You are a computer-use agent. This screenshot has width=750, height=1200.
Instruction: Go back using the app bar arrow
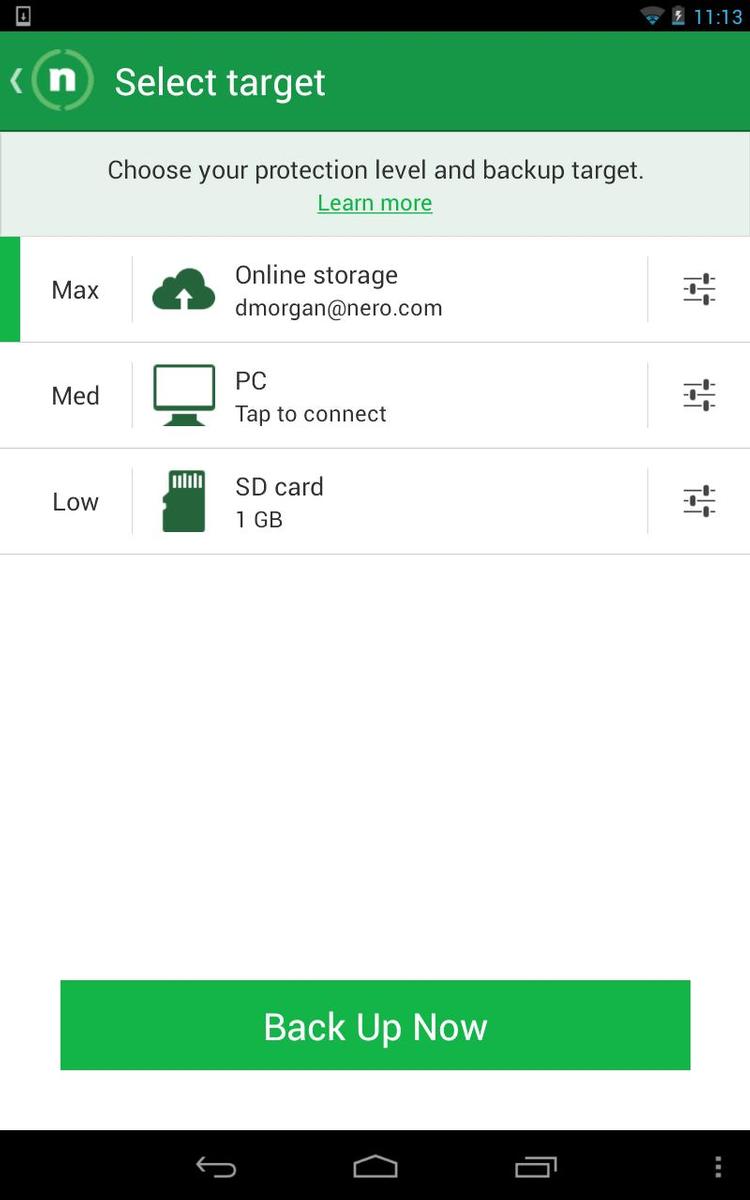(x=16, y=81)
